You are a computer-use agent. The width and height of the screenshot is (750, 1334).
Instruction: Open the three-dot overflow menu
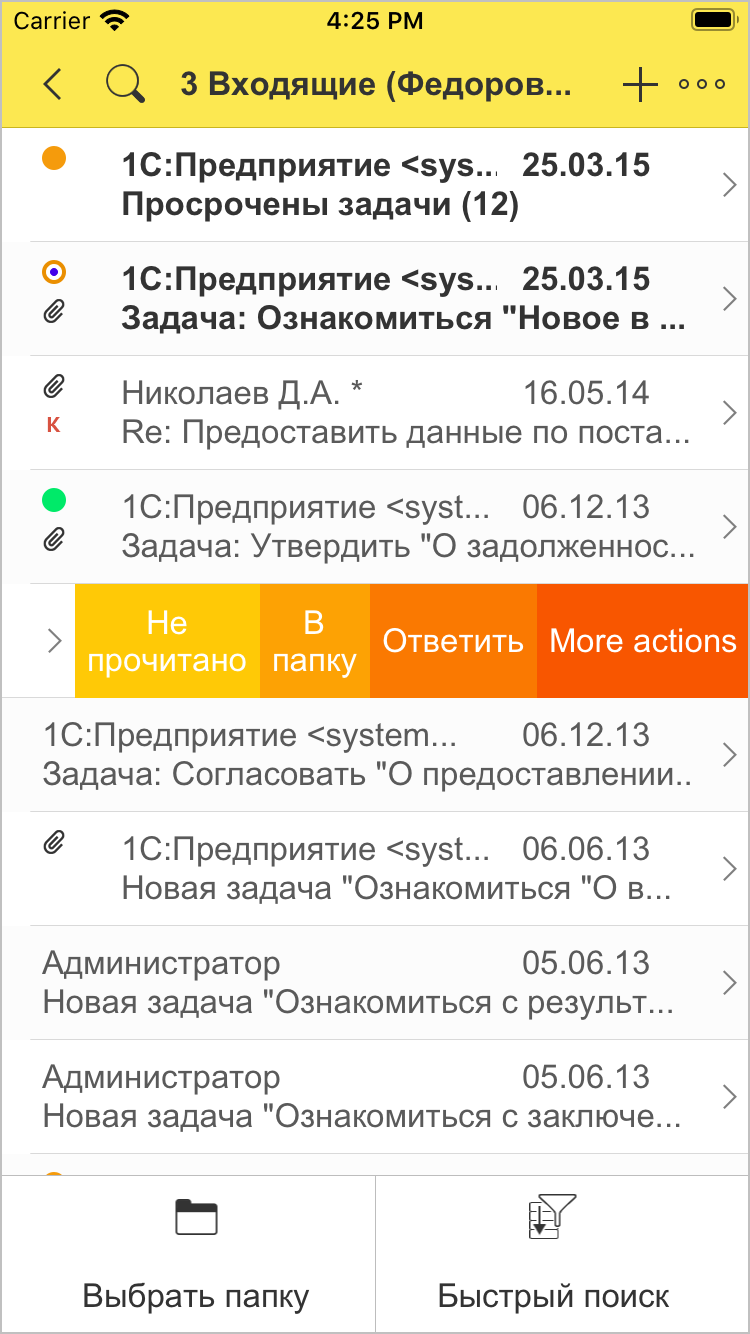702,85
